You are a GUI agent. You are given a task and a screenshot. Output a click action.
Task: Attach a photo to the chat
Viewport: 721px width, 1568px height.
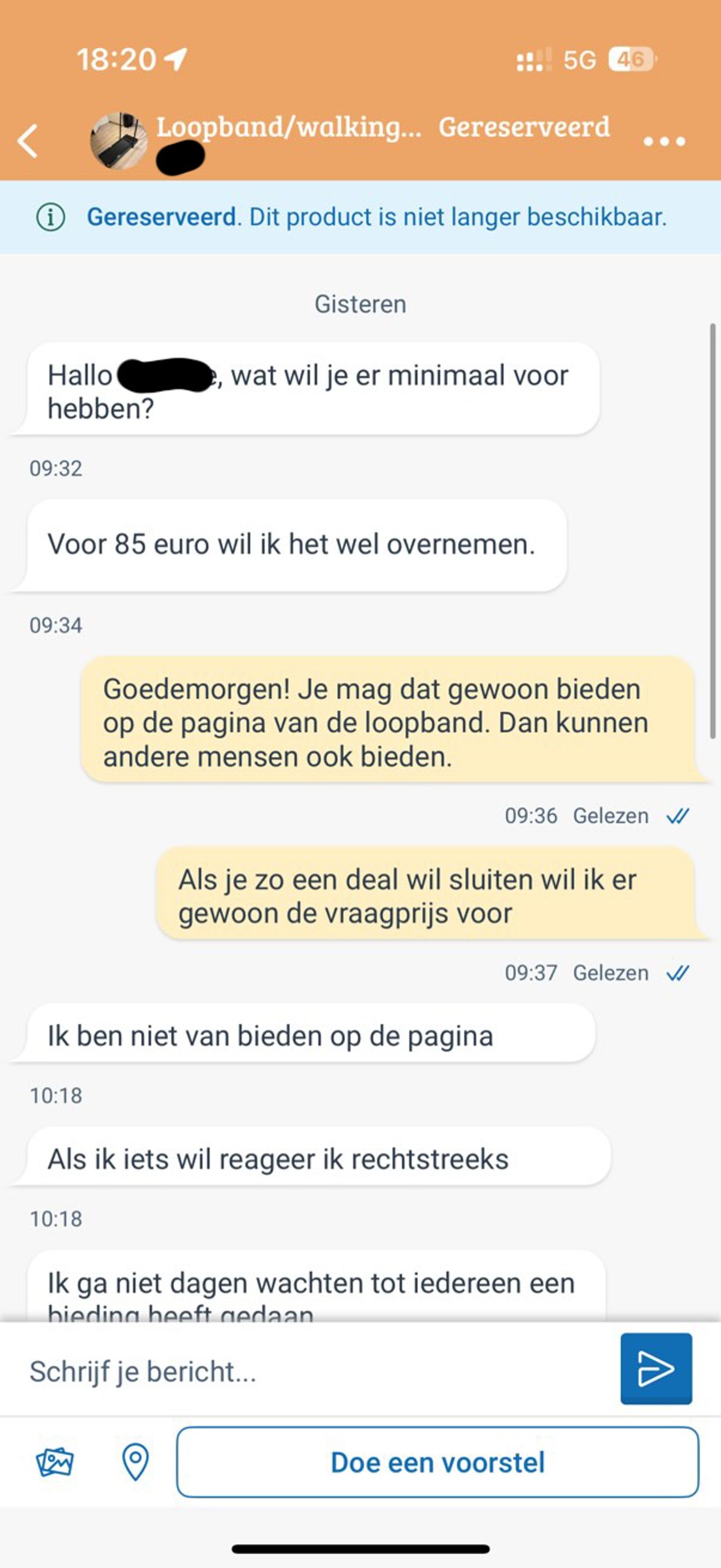(55, 1462)
